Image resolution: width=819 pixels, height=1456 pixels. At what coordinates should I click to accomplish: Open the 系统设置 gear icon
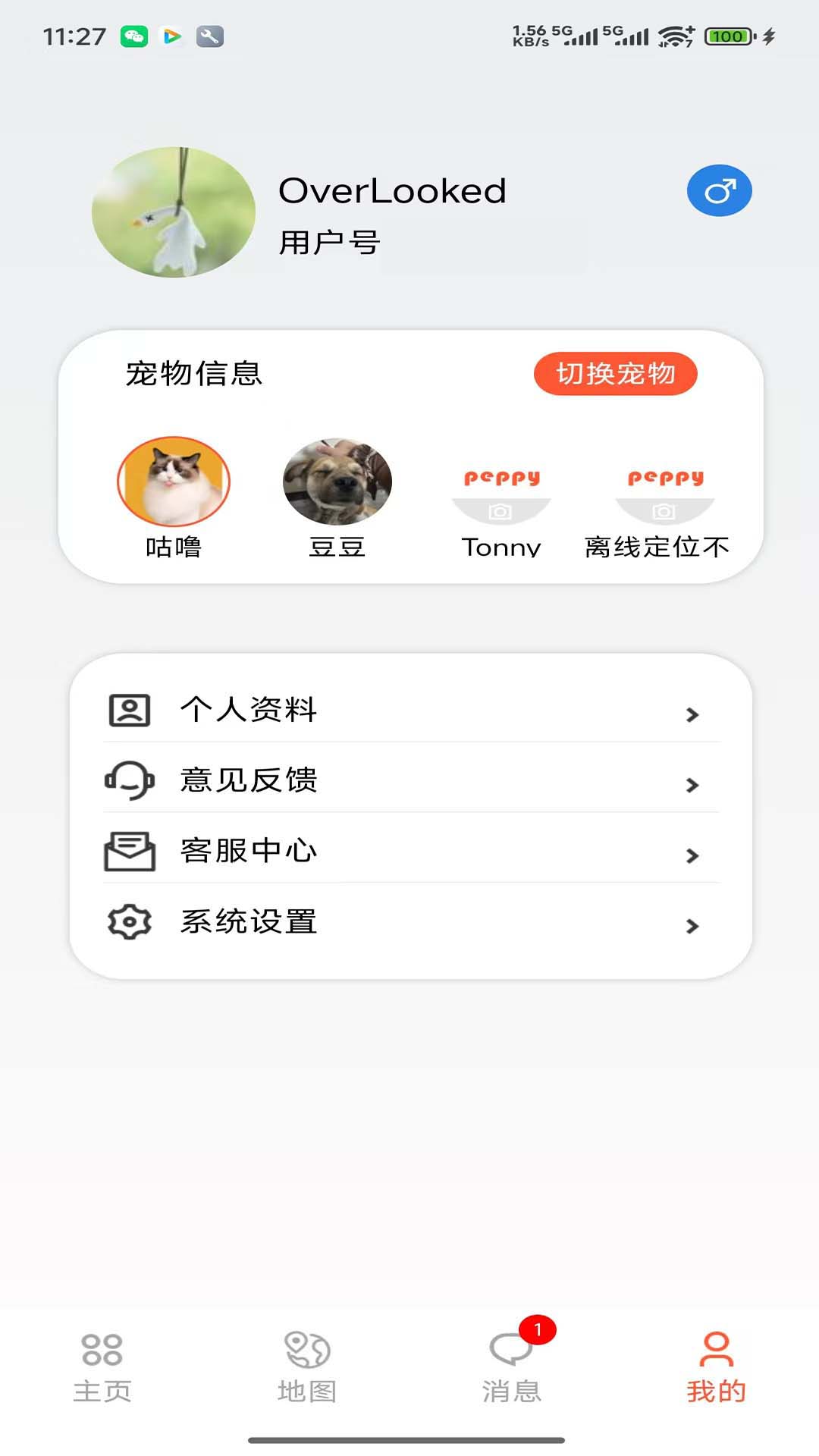[x=127, y=921]
